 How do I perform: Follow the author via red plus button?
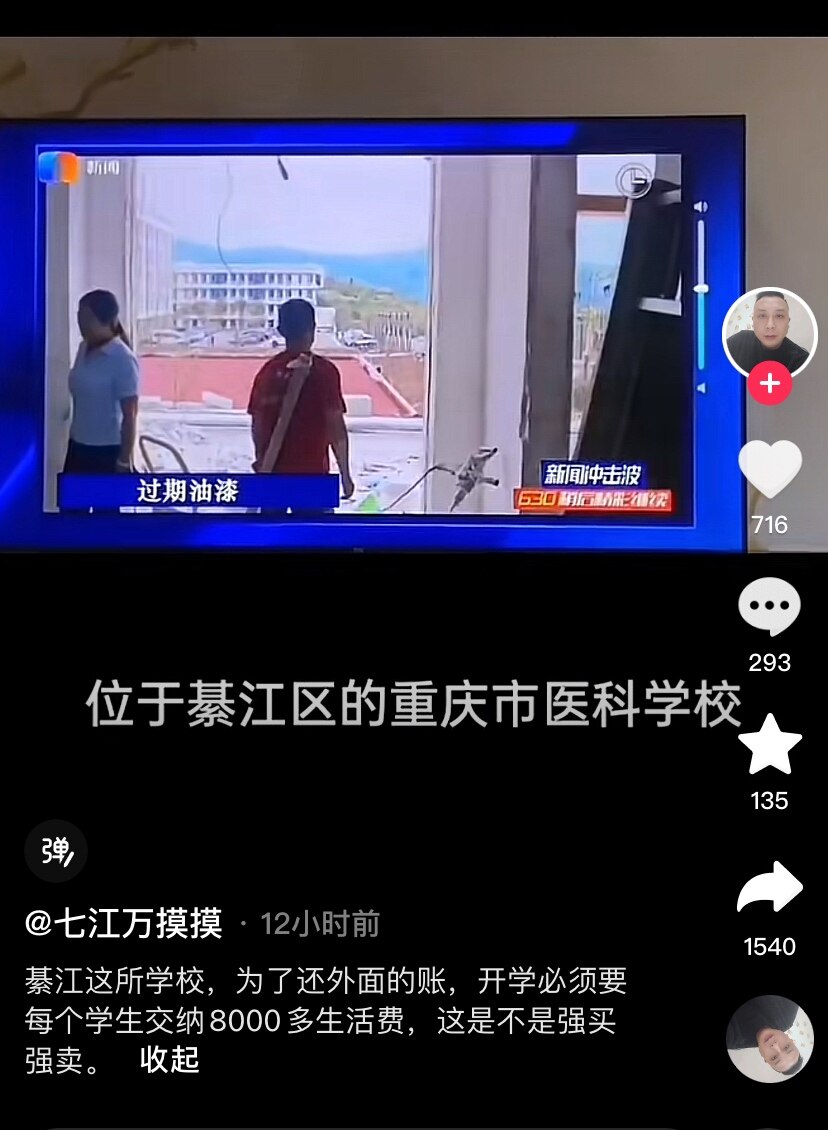tap(769, 384)
